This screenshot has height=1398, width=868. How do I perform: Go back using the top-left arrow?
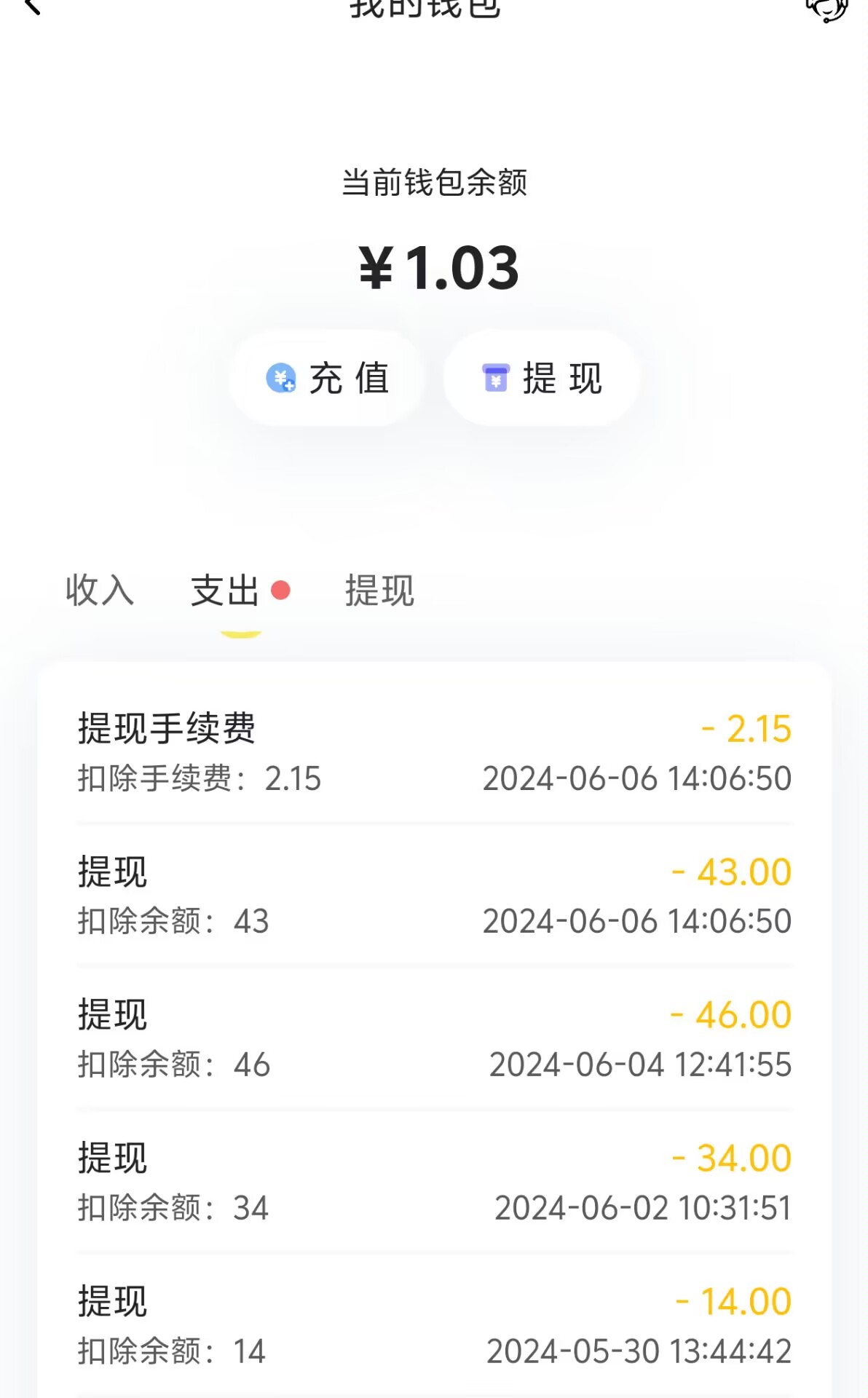[x=31, y=7]
